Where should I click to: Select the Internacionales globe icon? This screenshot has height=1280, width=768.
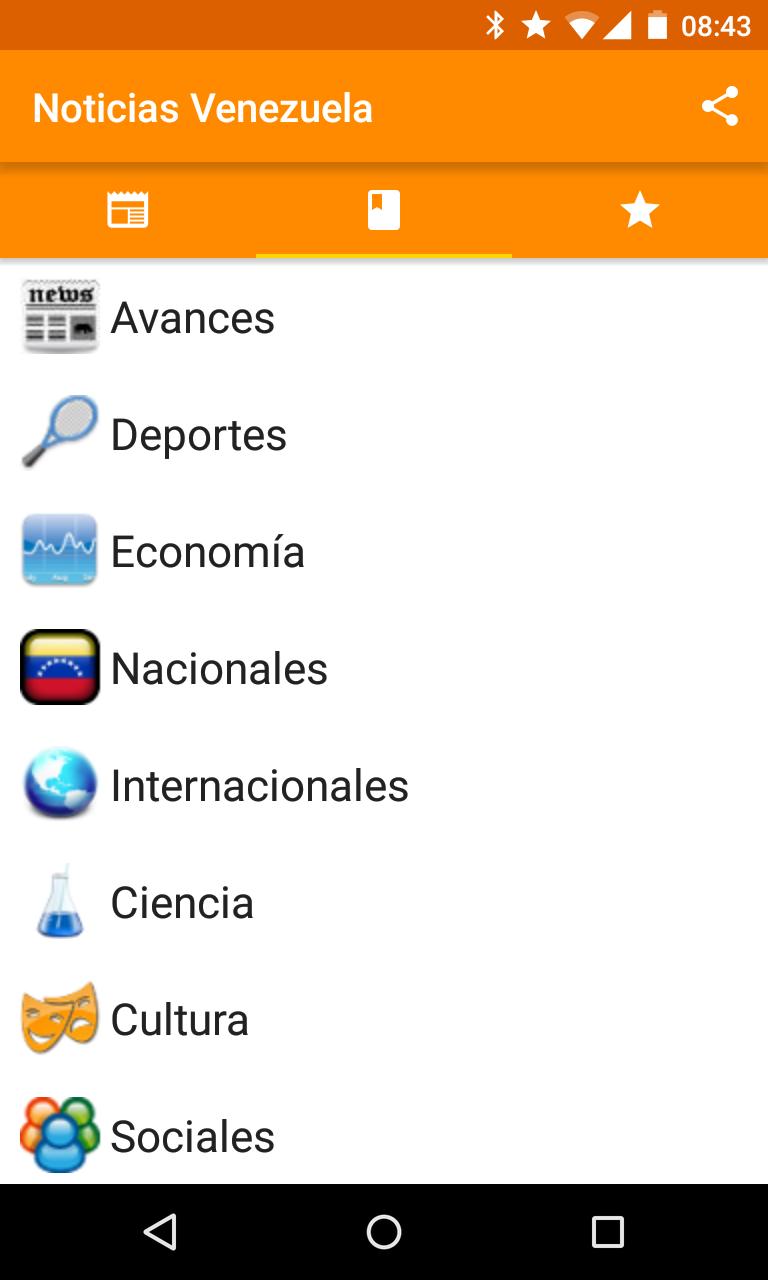59,784
